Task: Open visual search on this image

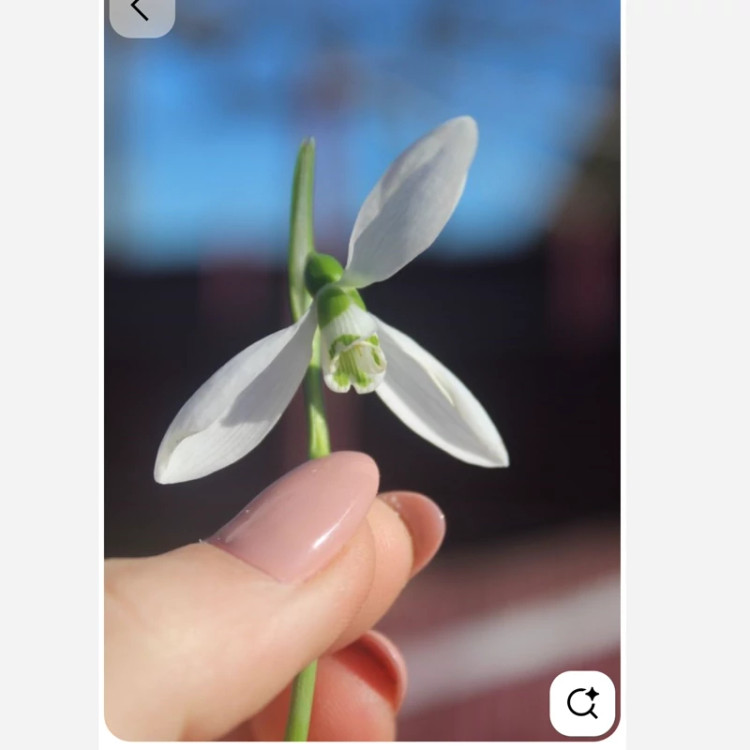Action: (x=582, y=703)
